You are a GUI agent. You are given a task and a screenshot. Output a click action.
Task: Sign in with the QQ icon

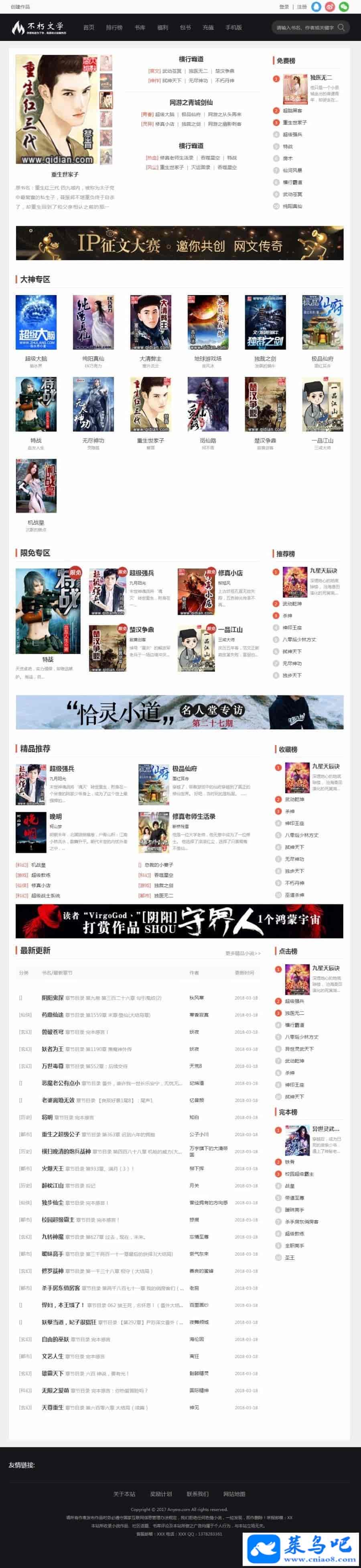coord(316,7)
